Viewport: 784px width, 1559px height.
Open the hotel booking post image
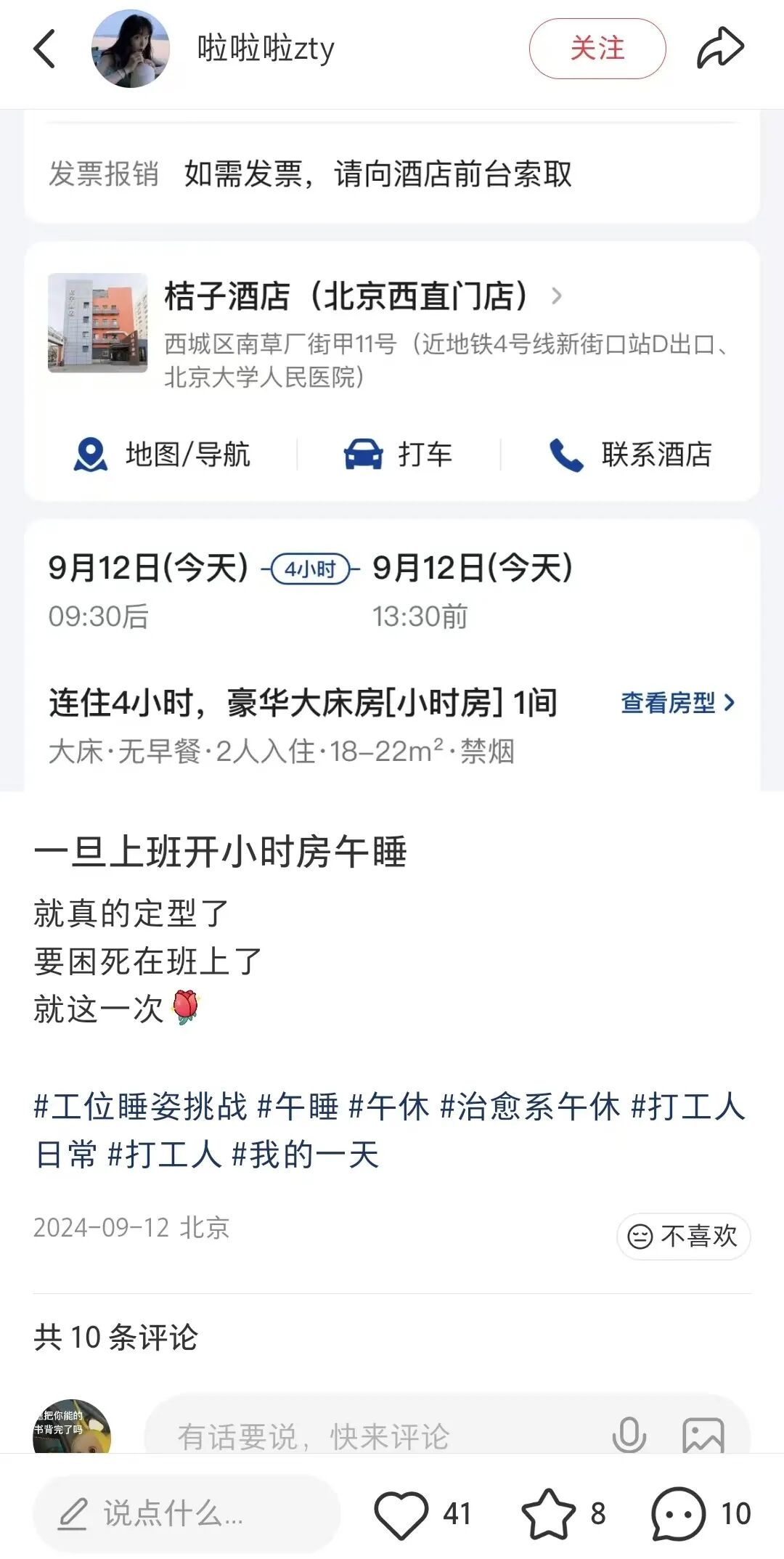coord(392,450)
